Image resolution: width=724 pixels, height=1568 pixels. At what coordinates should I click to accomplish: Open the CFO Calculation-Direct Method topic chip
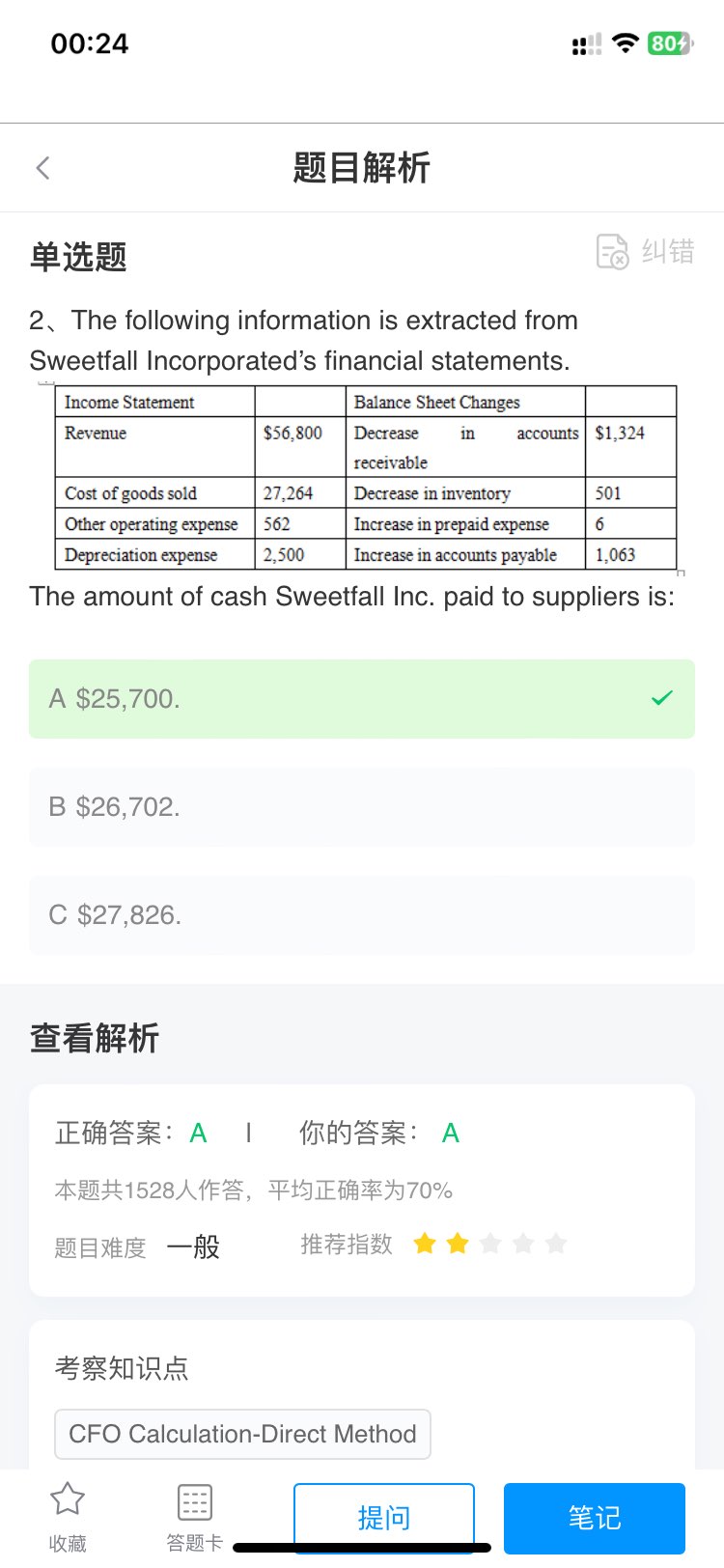[x=242, y=1434]
